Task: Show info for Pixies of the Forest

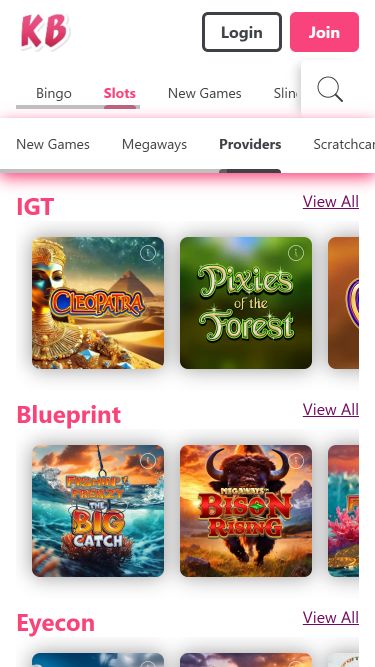Action: tap(296, 253)
